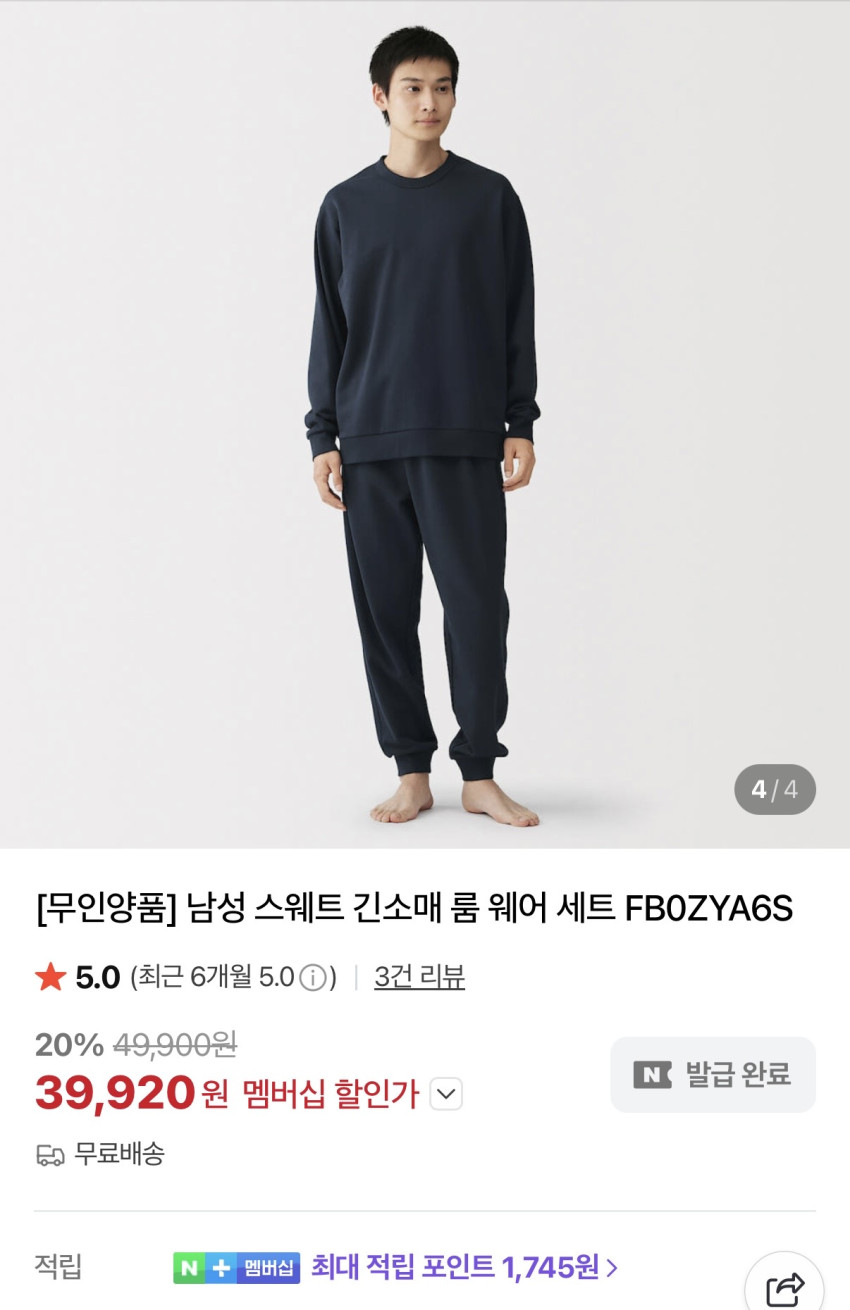Expand the 멤버십 할인가 price dropdown
Viewport: 850px width, 1310px height.
(446, 1094)
